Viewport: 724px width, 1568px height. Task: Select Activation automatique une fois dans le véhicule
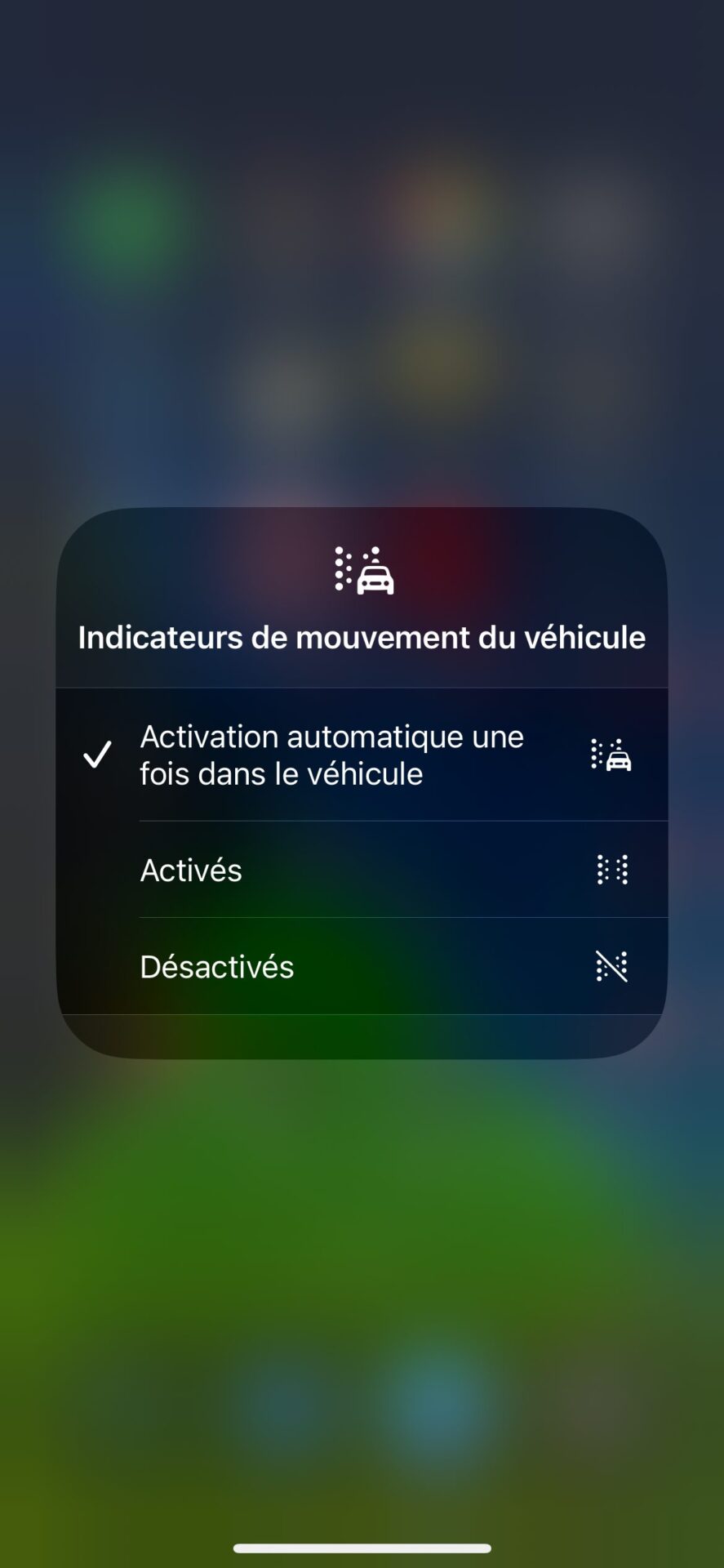coord(362,755)
